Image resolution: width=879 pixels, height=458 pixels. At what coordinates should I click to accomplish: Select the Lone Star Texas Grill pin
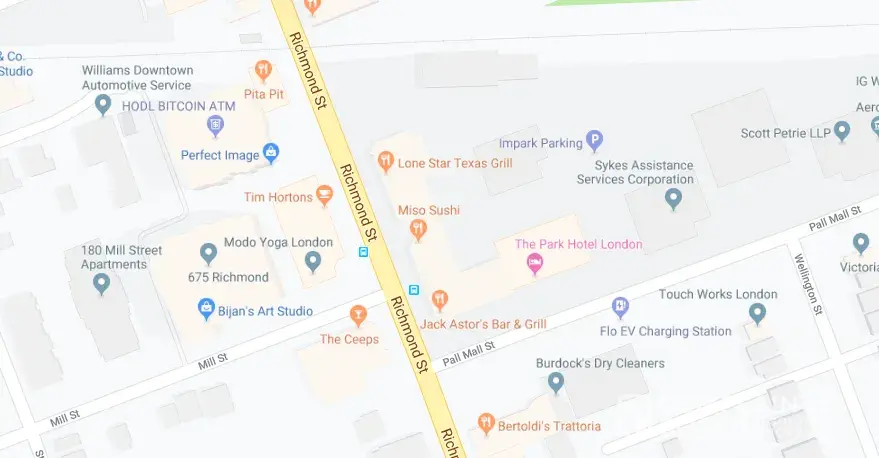click(x=385, y=160)
